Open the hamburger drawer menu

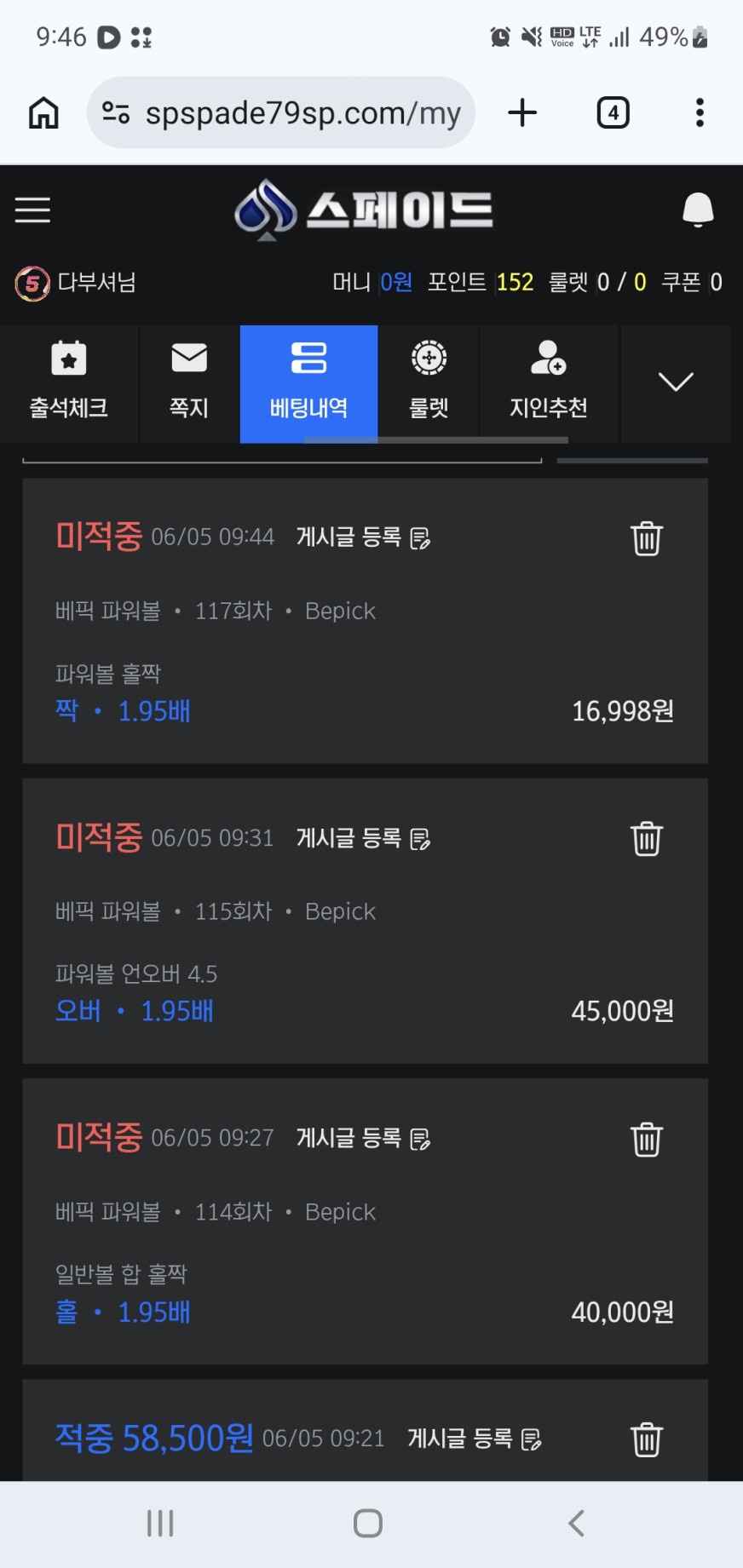[32, 210]
